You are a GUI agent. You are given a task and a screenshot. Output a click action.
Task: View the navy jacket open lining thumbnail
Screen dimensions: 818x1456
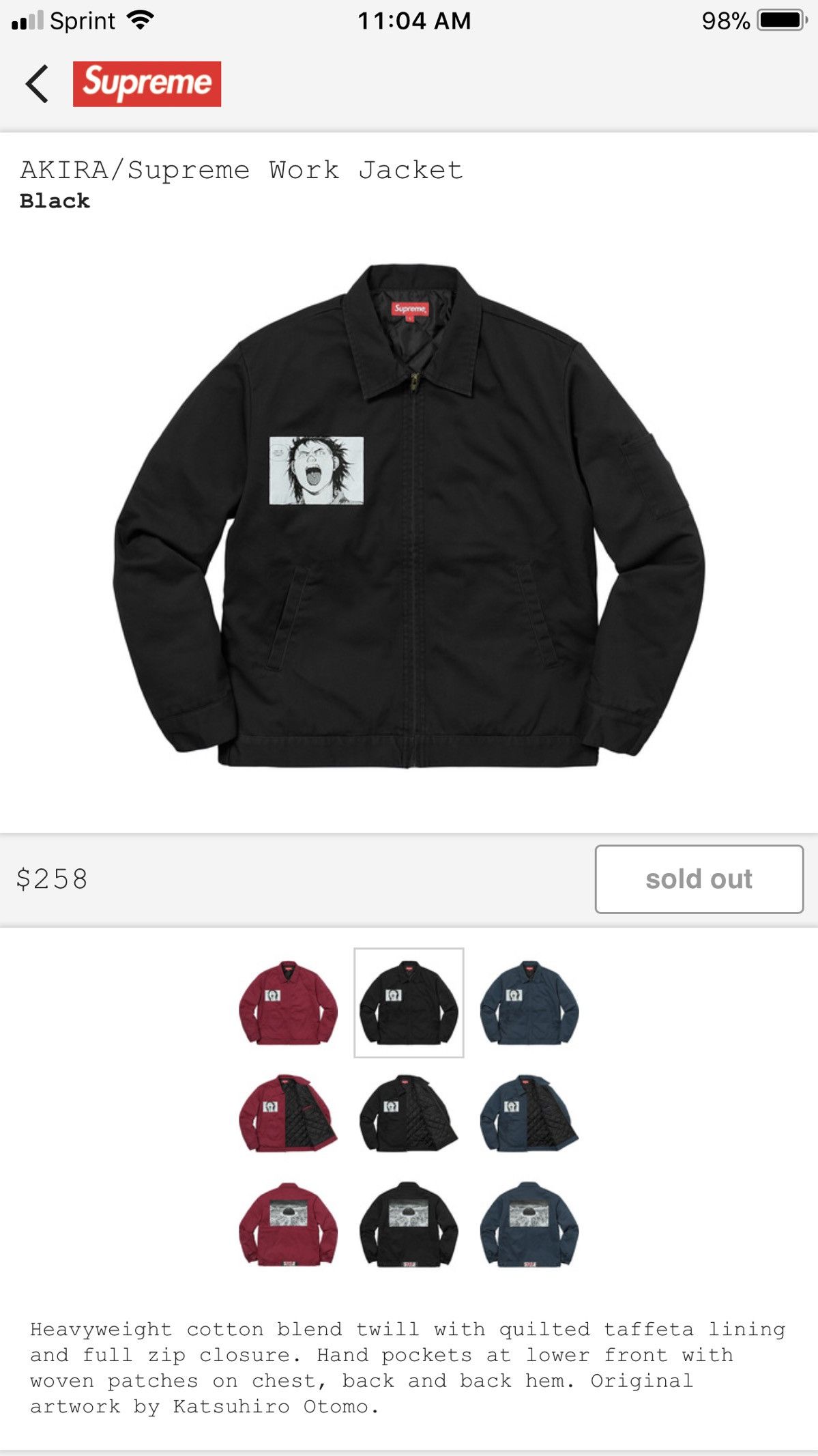click(529, 1114)
